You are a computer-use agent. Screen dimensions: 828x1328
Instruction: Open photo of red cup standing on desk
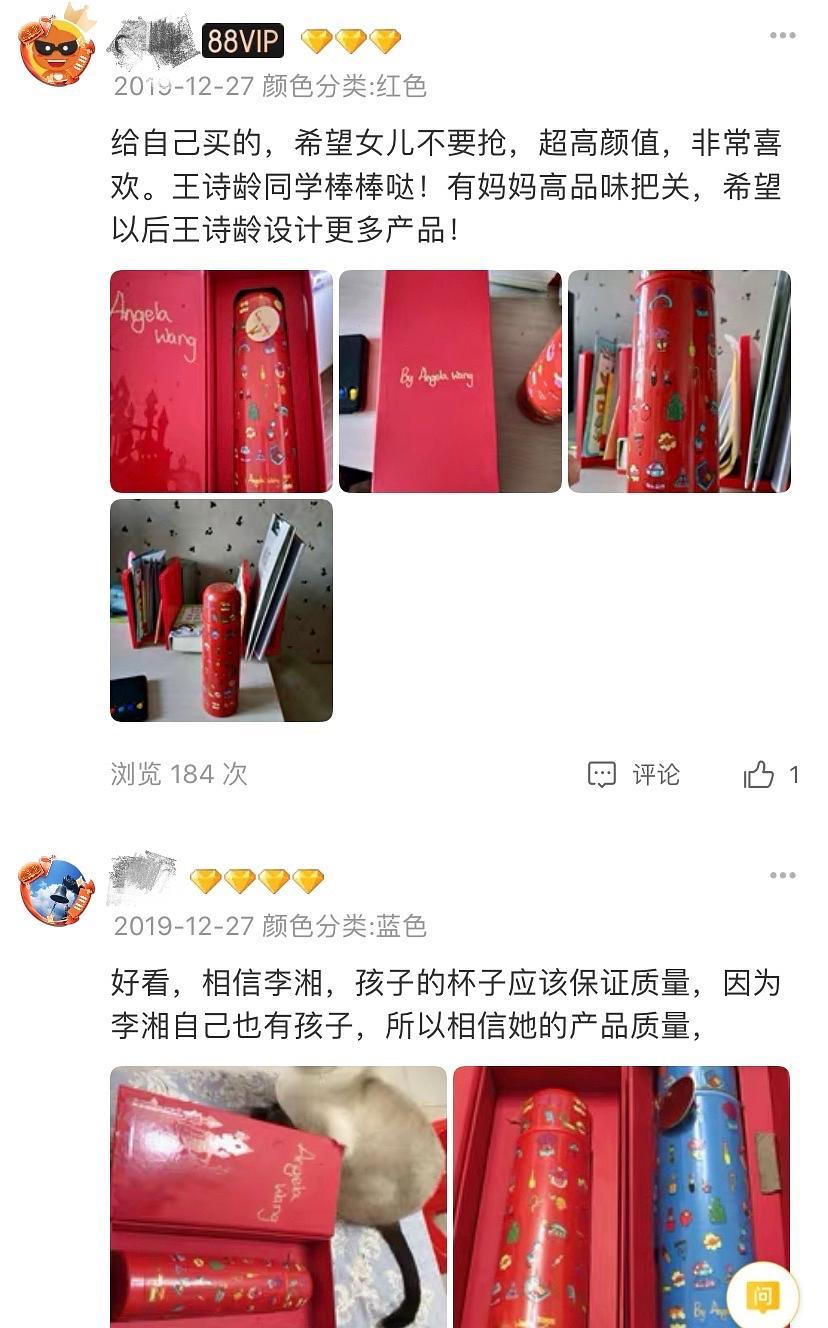tap(221, 610)
